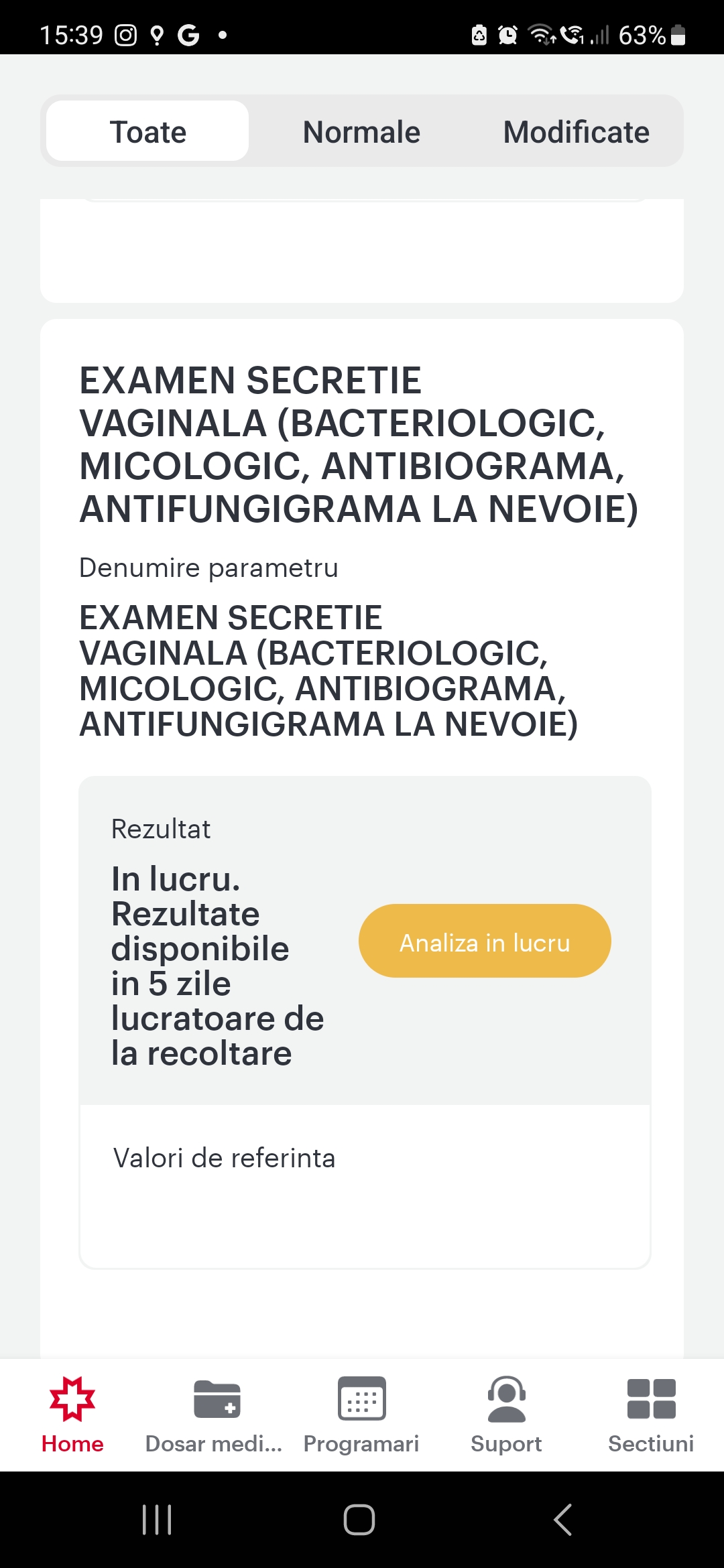Tap the system back button
This screenshot has height=1568, width=724.
[563, 1519]
